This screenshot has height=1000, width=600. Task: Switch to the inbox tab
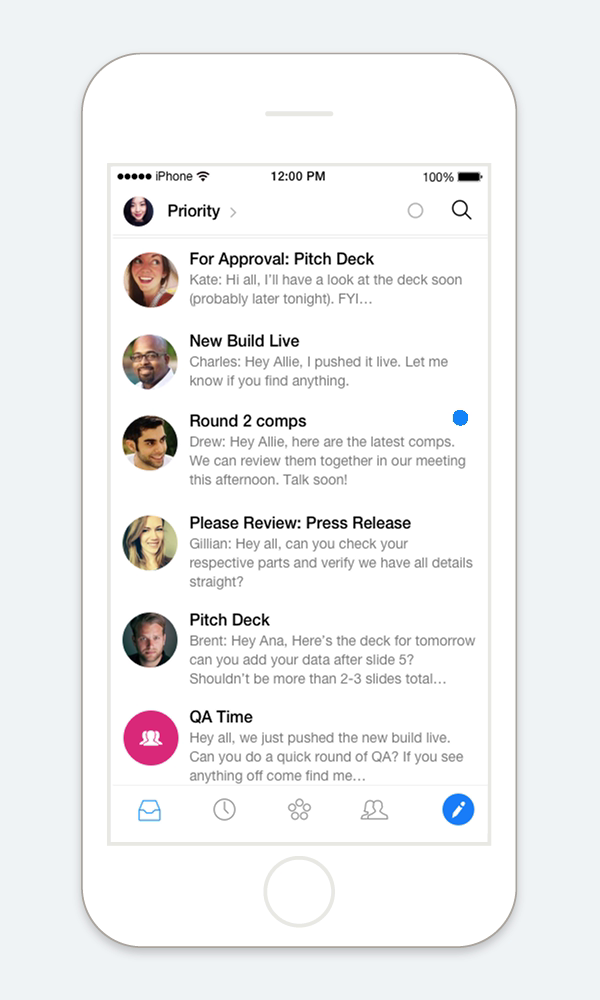[x=149, y=810]
